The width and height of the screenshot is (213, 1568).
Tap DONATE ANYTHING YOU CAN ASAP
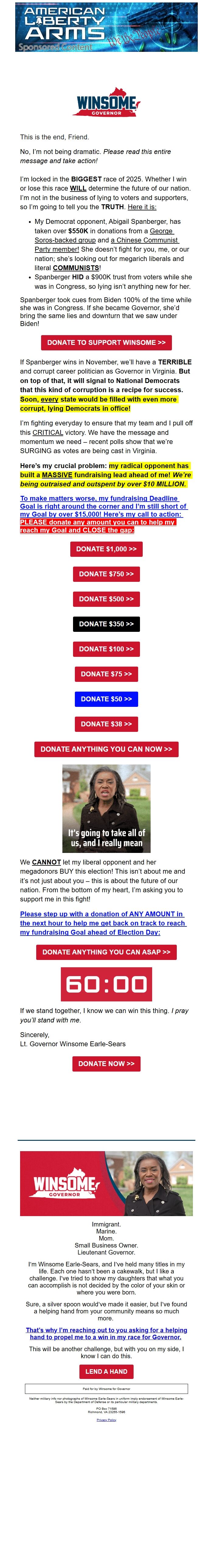pyautogui.click(x=106, y=952)
